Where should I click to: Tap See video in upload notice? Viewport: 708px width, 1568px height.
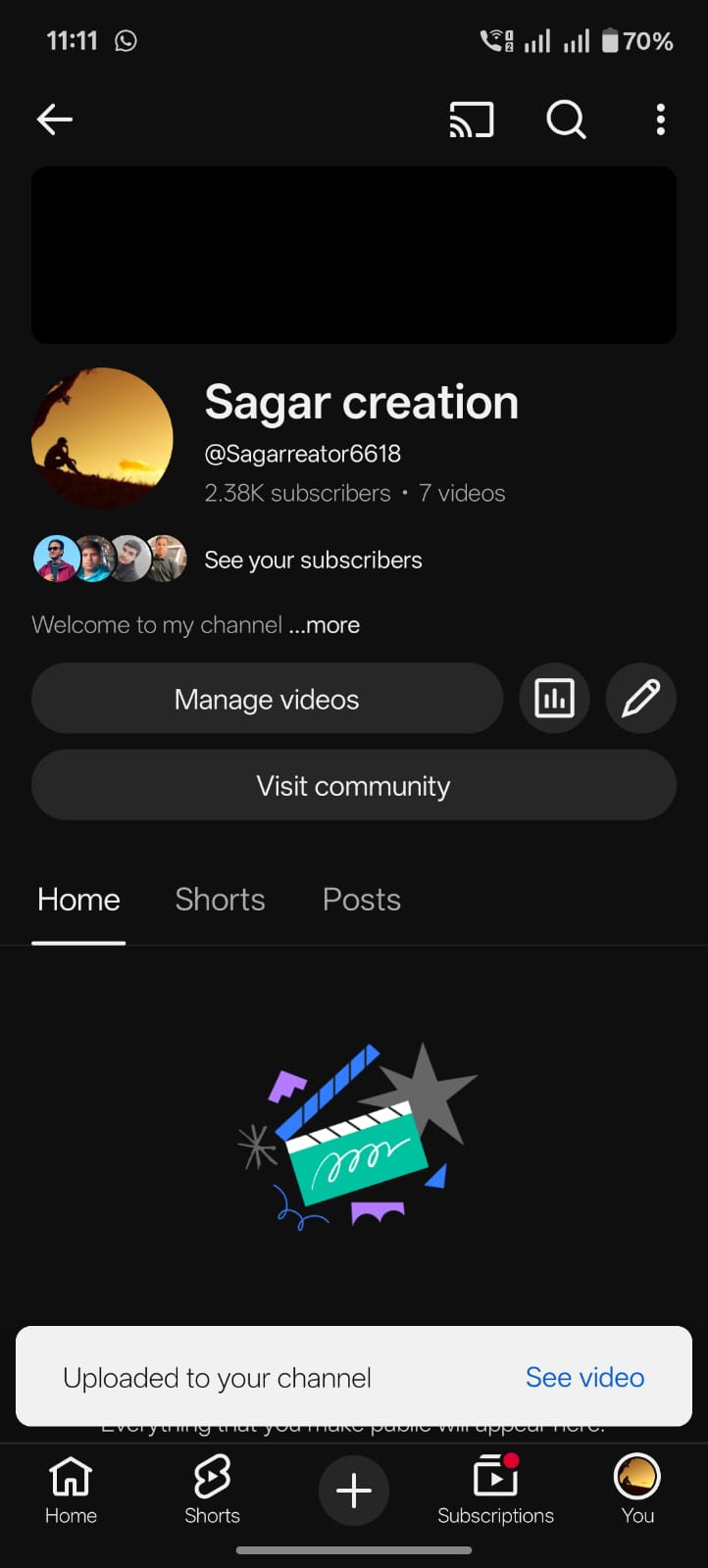[x=584, y=1377]
